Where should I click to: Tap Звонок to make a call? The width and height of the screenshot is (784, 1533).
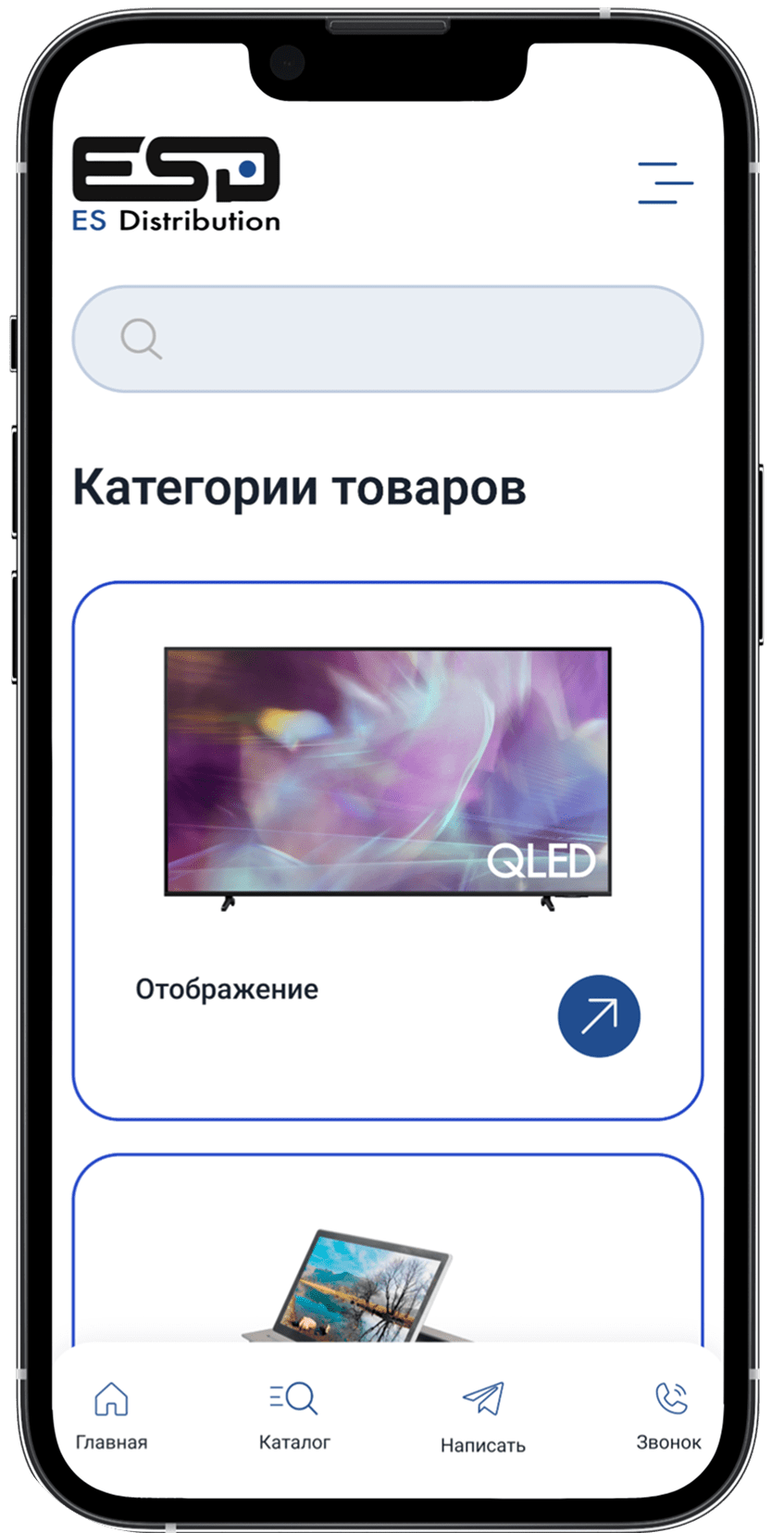pyautogui.click(x=668, y=1415)
